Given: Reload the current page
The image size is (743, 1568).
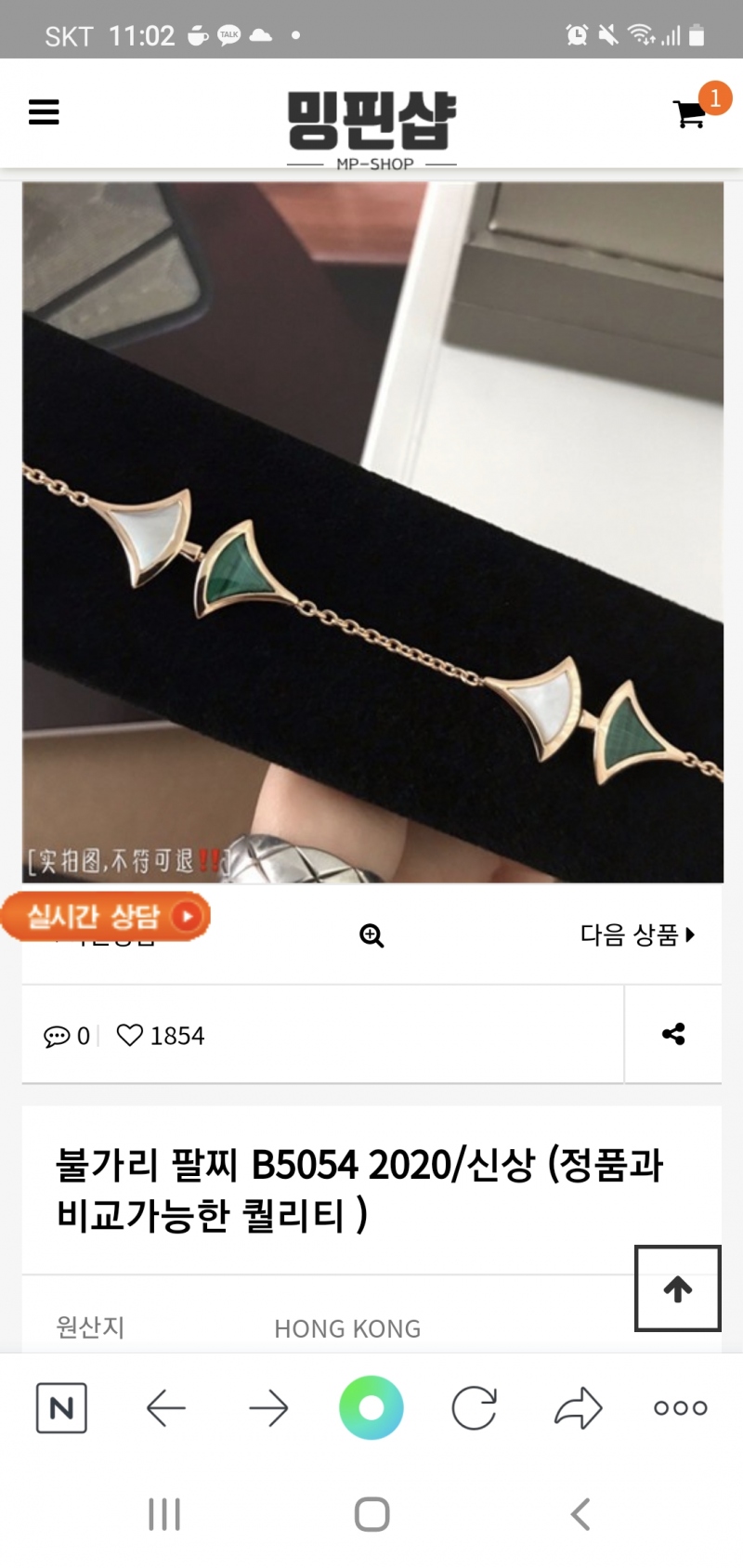Looking at the screenshot, I should pyautogui.click(x=475, y=1408).
